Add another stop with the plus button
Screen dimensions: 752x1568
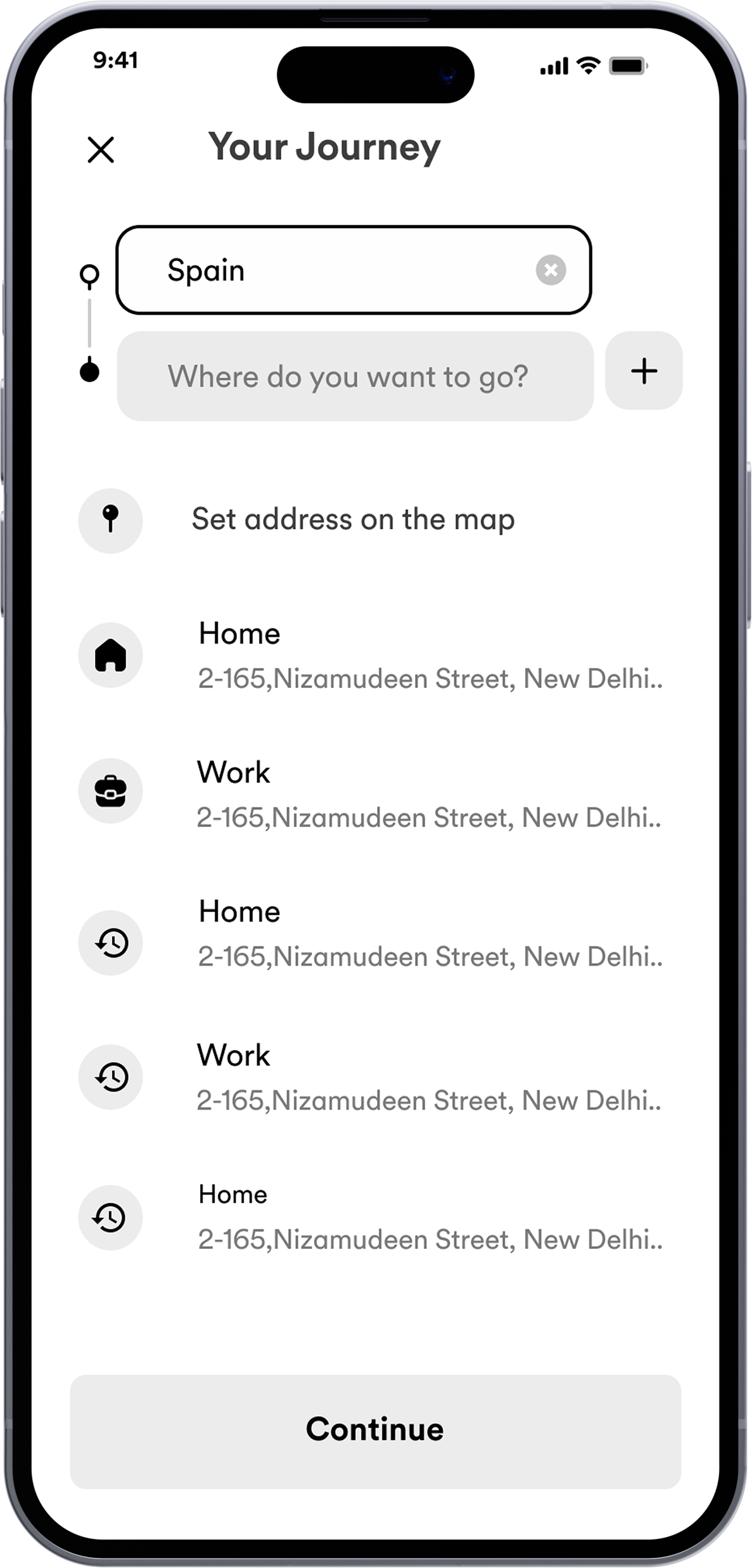644,371
